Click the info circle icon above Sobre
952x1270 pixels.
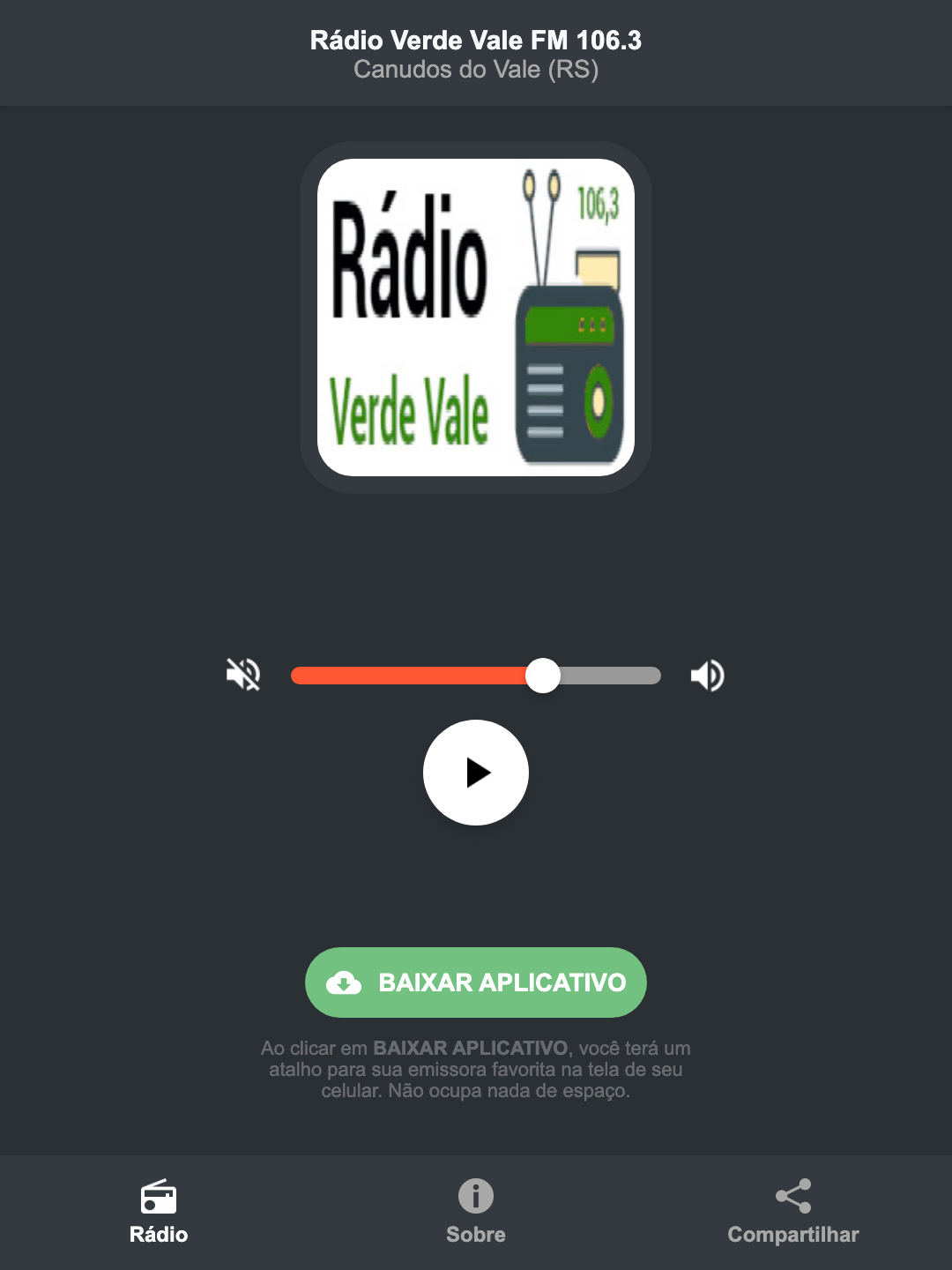point(475,1197)
